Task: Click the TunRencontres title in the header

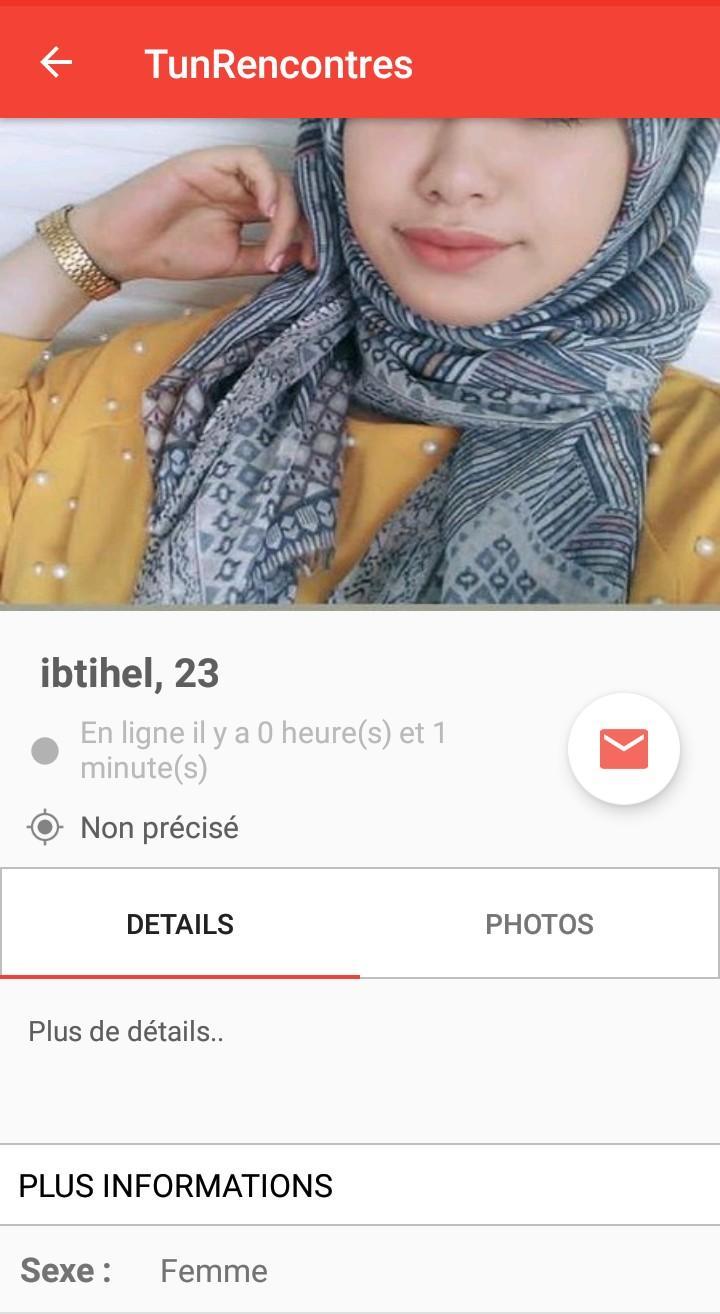Action: pos(277,62)
